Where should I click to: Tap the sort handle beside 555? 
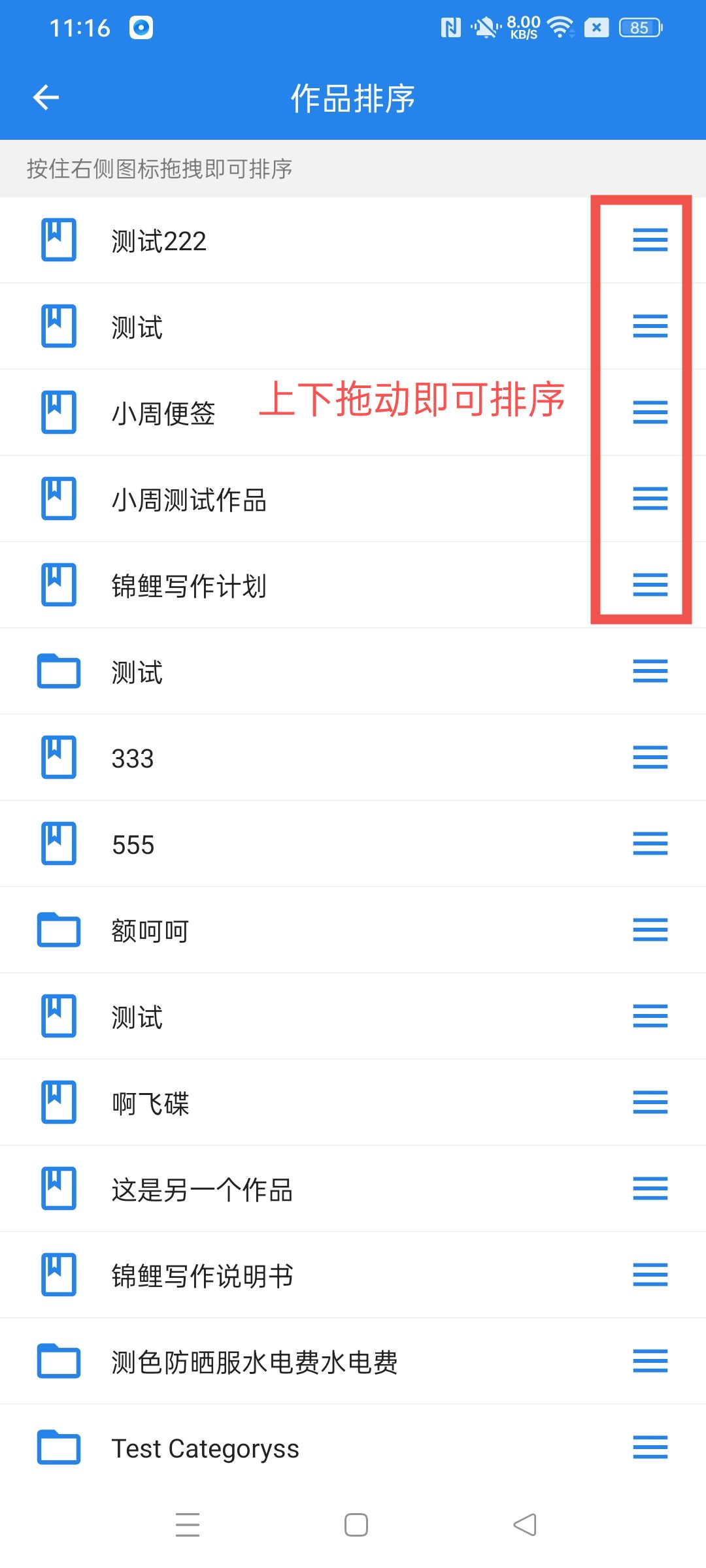(650, 843)
